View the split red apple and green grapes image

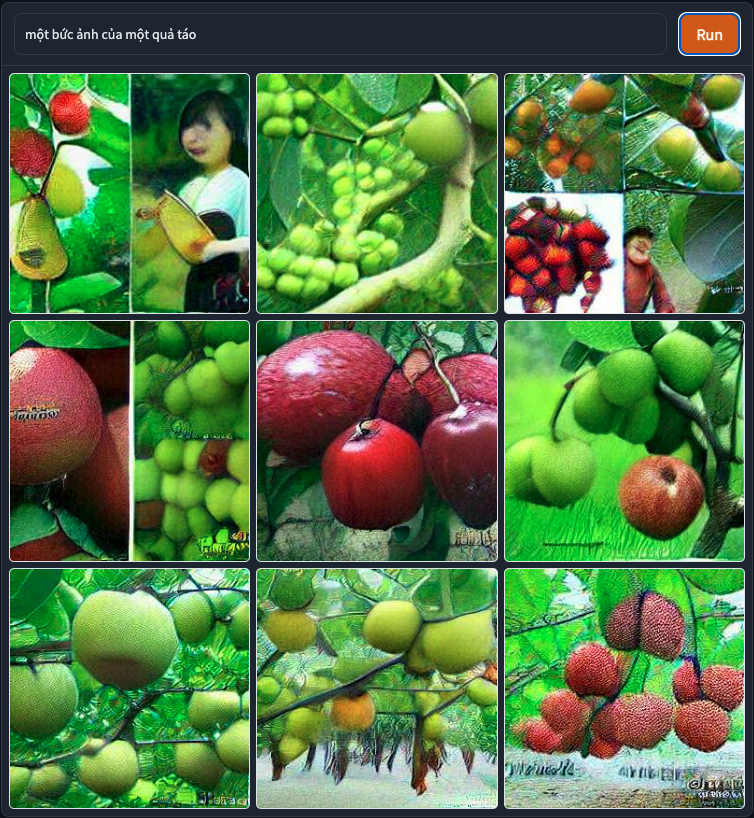[130, 441]
